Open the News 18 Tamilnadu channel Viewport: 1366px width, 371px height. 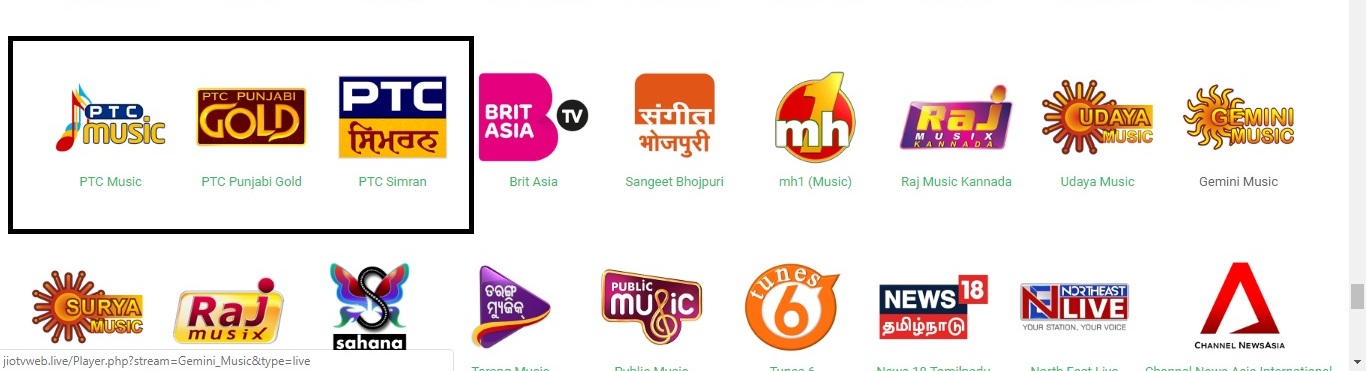click(x=933, y=307)
